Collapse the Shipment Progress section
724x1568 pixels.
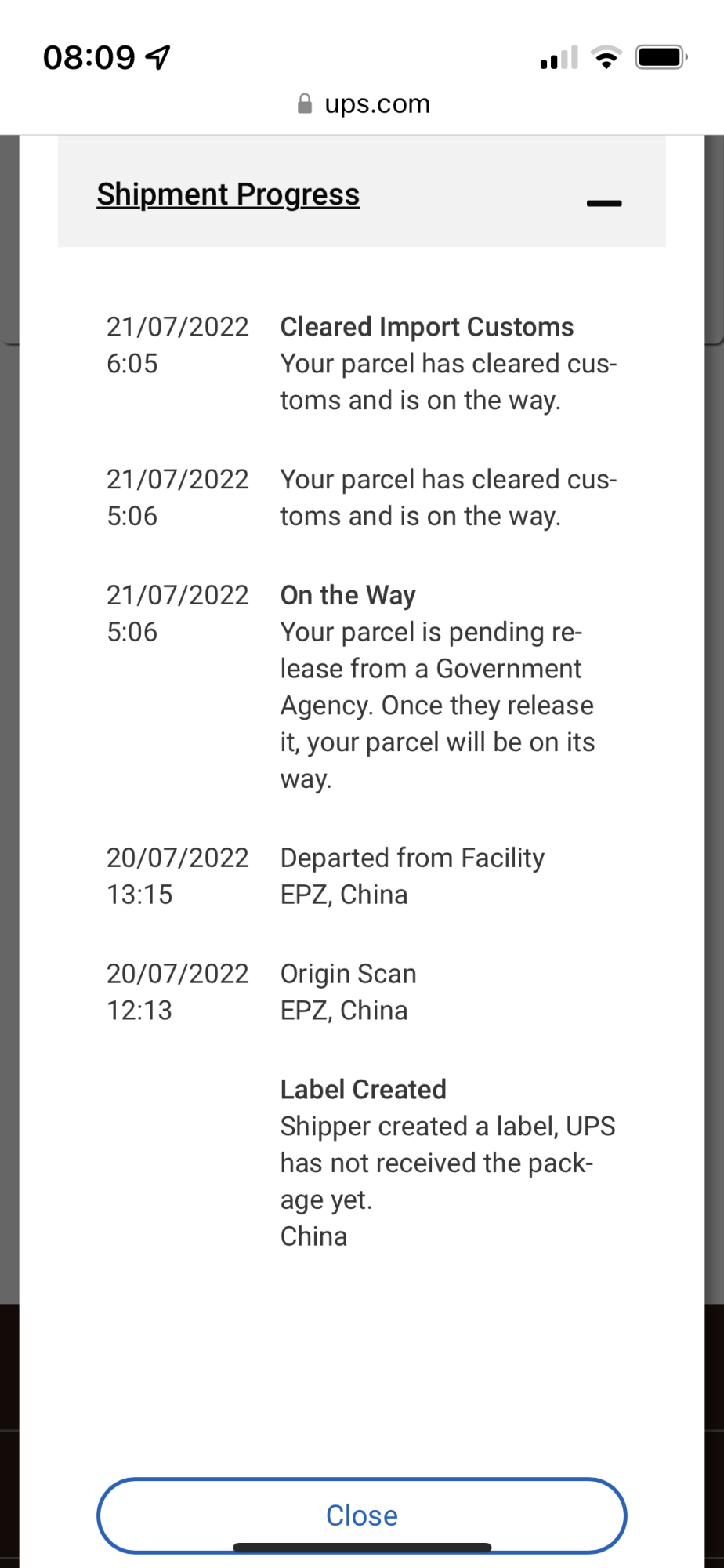click(604, 203)
